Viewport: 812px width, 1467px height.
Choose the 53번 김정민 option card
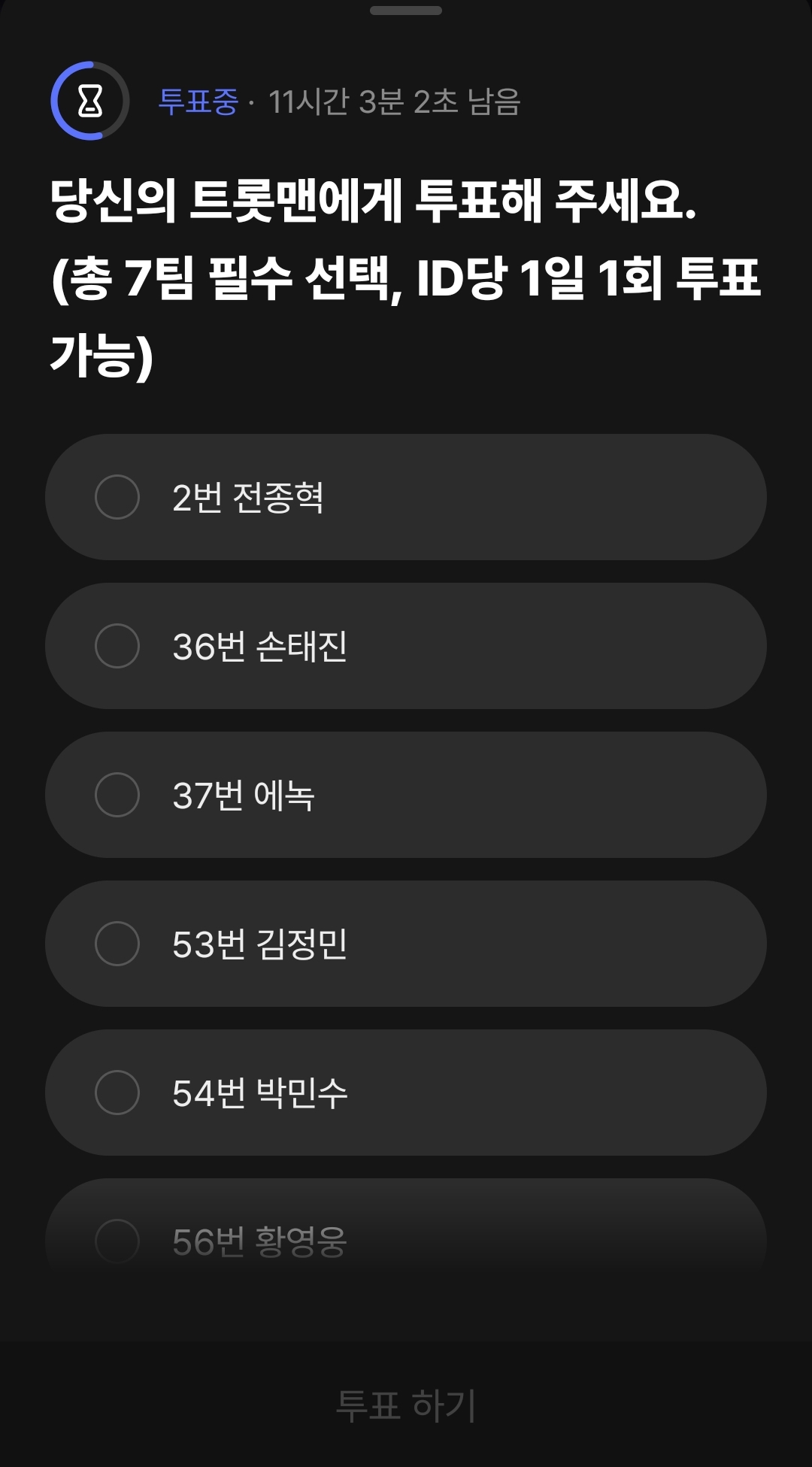click(x=406, y=943)
